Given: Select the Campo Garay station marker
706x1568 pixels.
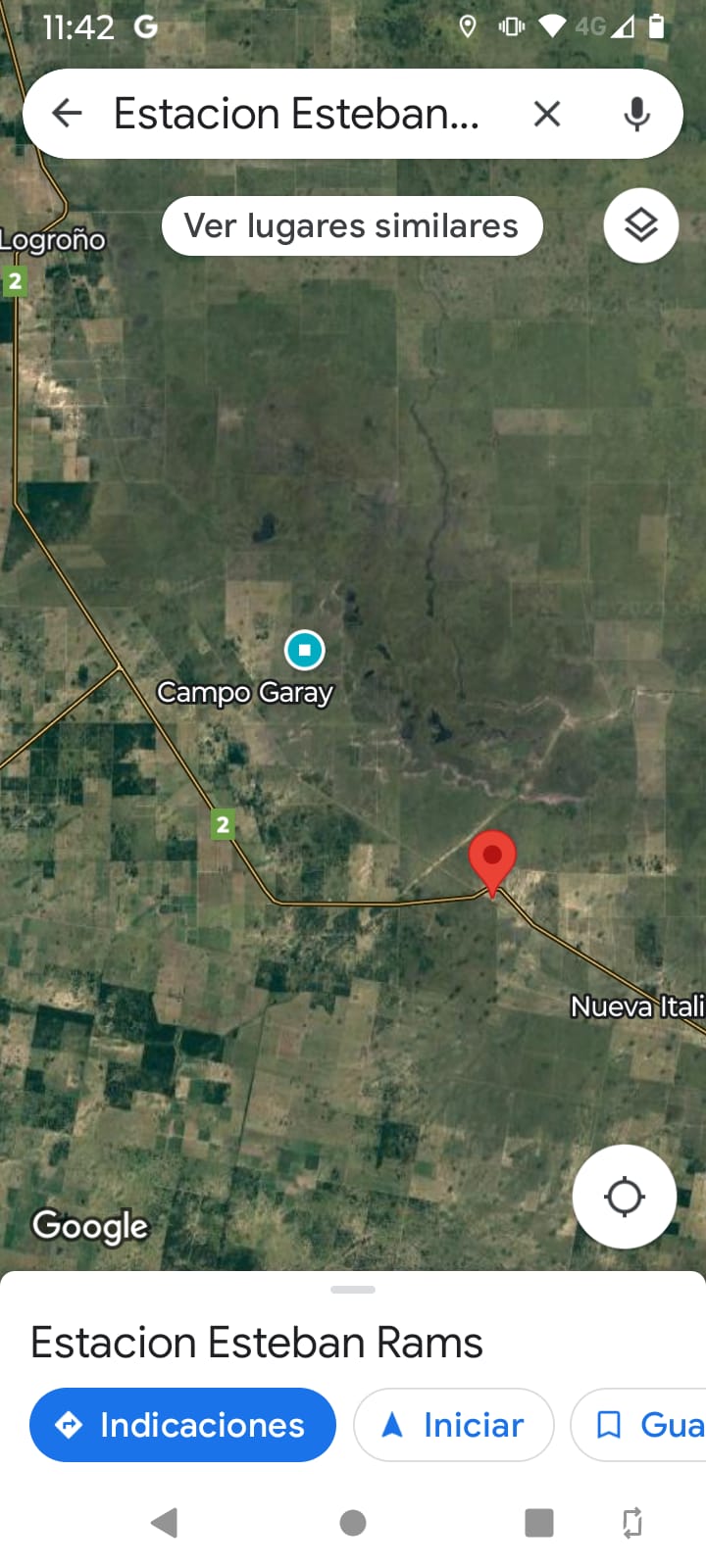Looking at the screenshot, I should pyautogui.click(x=304, y=650).
